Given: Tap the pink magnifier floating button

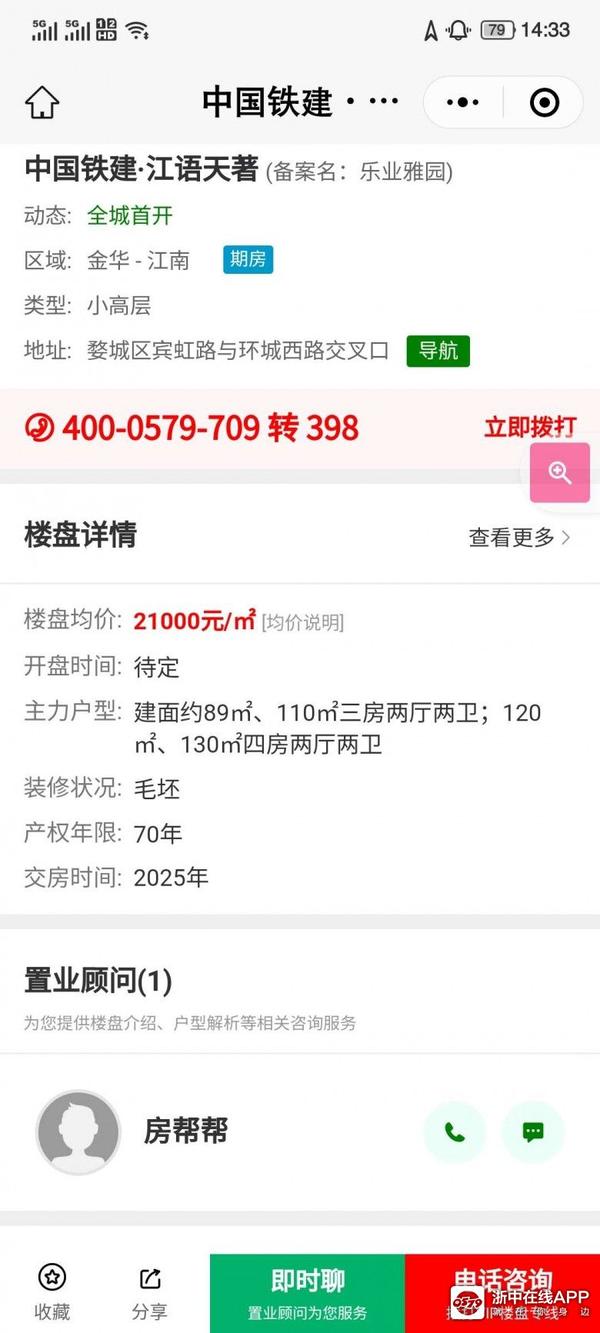Looking at the screenshot, I should point(559,473).
